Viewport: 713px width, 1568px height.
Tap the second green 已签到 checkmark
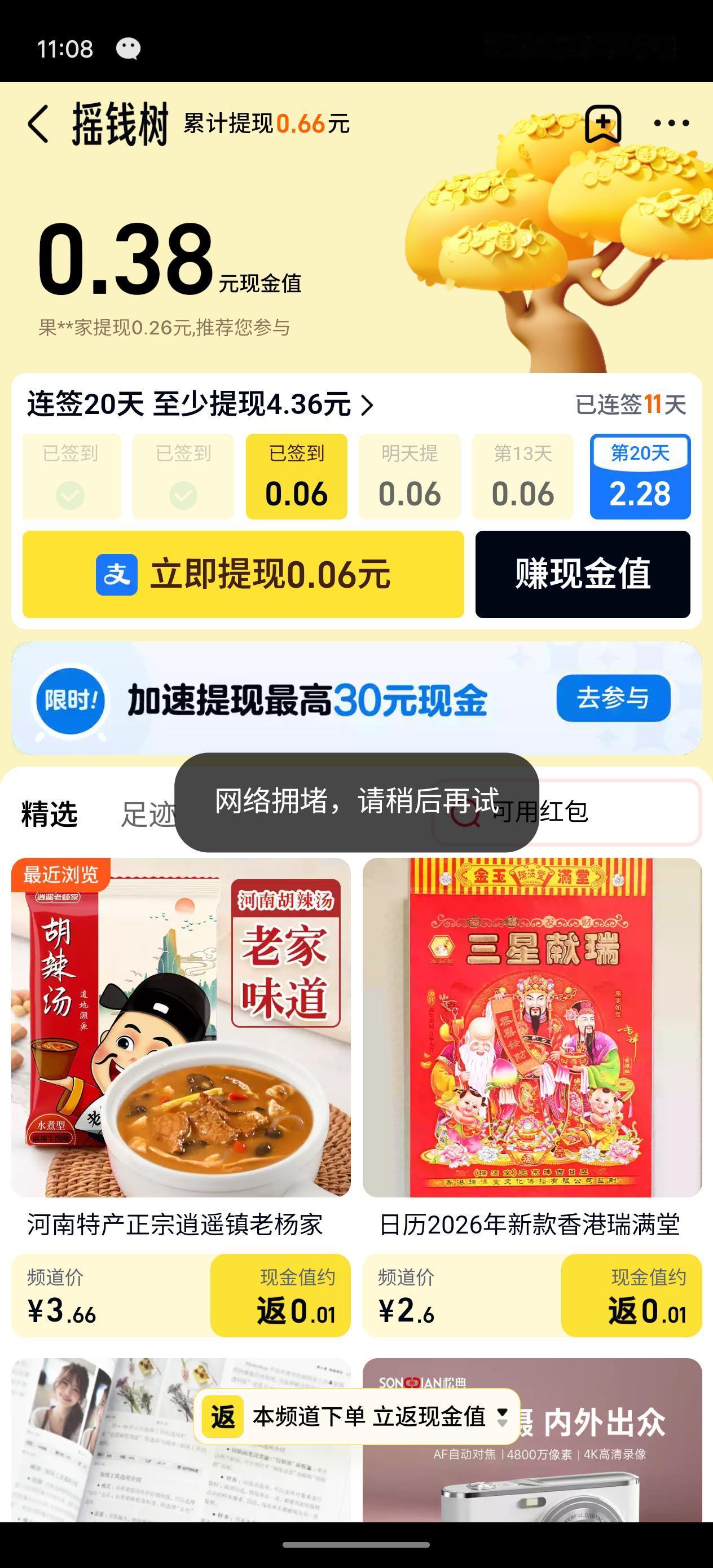(x=183, y=495)
